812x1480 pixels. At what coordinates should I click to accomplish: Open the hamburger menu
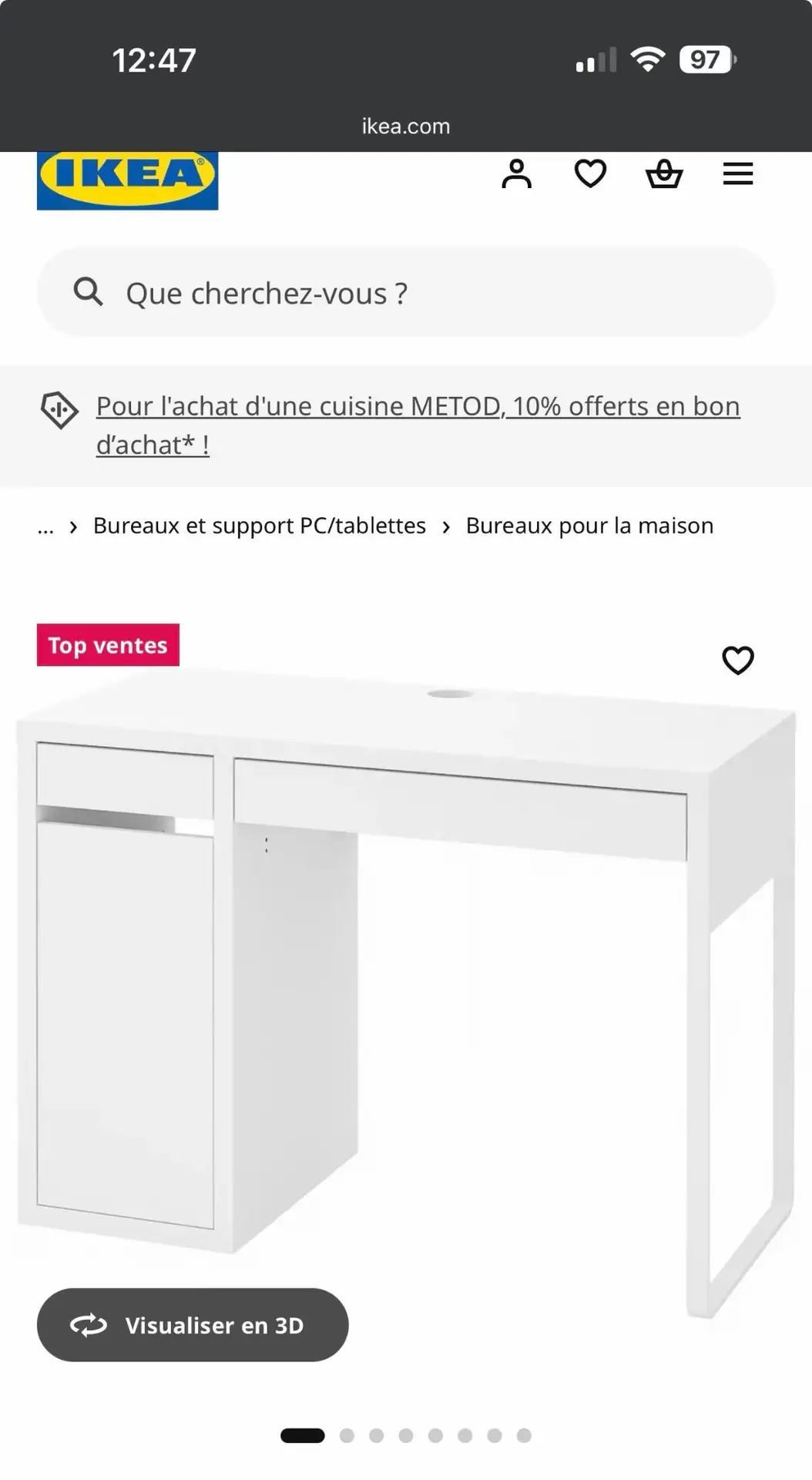tap(737, 174)
